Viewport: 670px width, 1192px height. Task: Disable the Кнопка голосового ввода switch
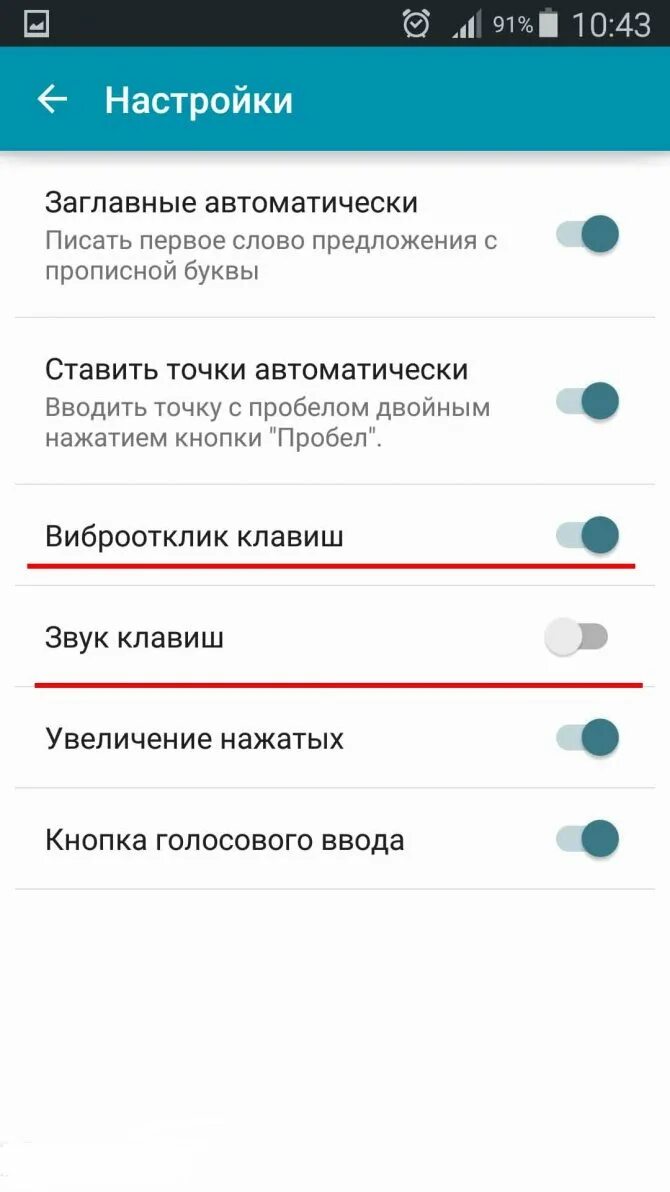pyautogui.click(x=588, y=839)
